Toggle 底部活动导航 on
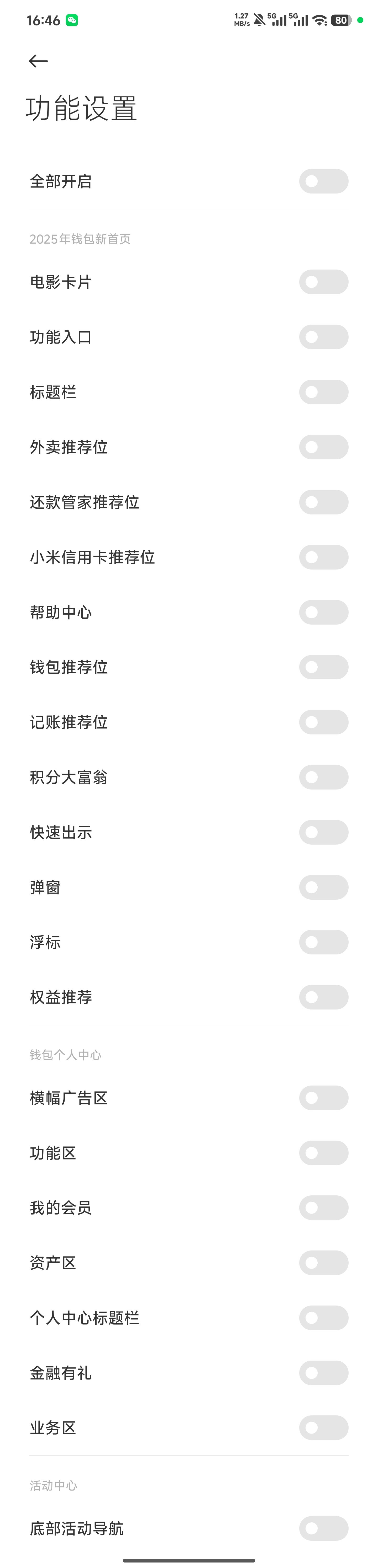Viewport: 378px width, 1568px height. pyautogui.click(x=323, y=1528)
